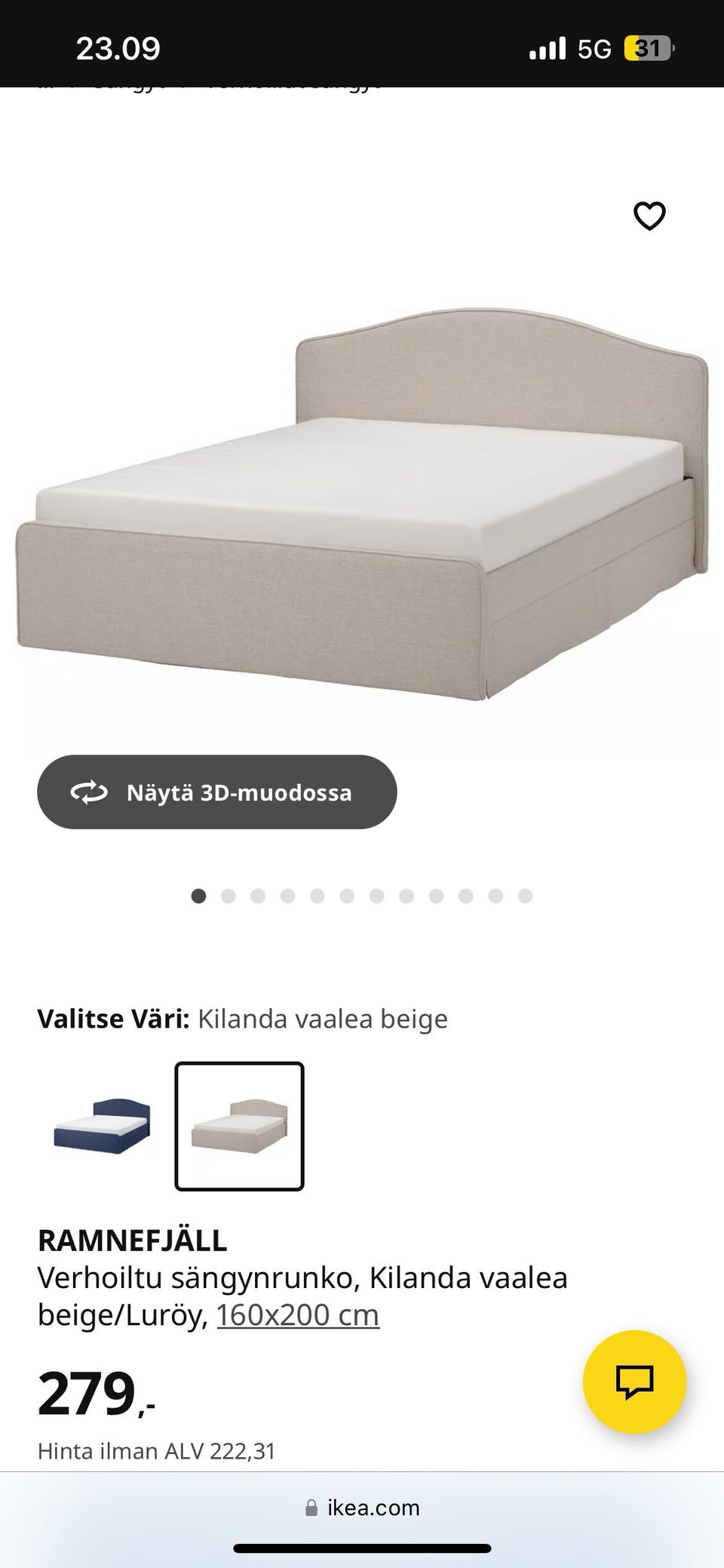Tap the lock icon next to ikea.com
This screenshot has height=1568, width=724.
pyautogui.click(x=311, y=1508)
